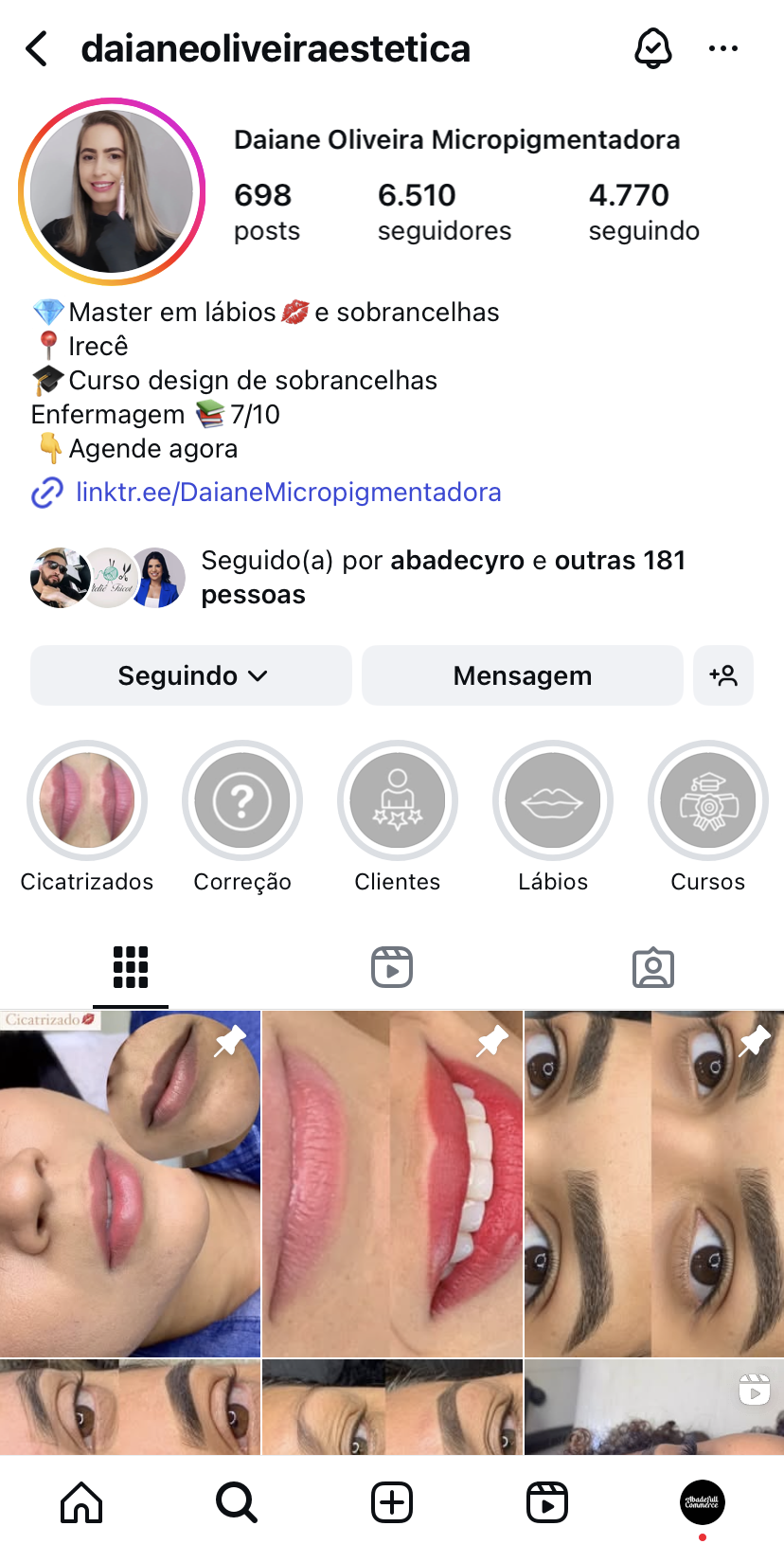Image resolution: width=784 pixels, height=1562 pixels.
Task: View the Cicatrizados story highlight
Action: [86, 800]
